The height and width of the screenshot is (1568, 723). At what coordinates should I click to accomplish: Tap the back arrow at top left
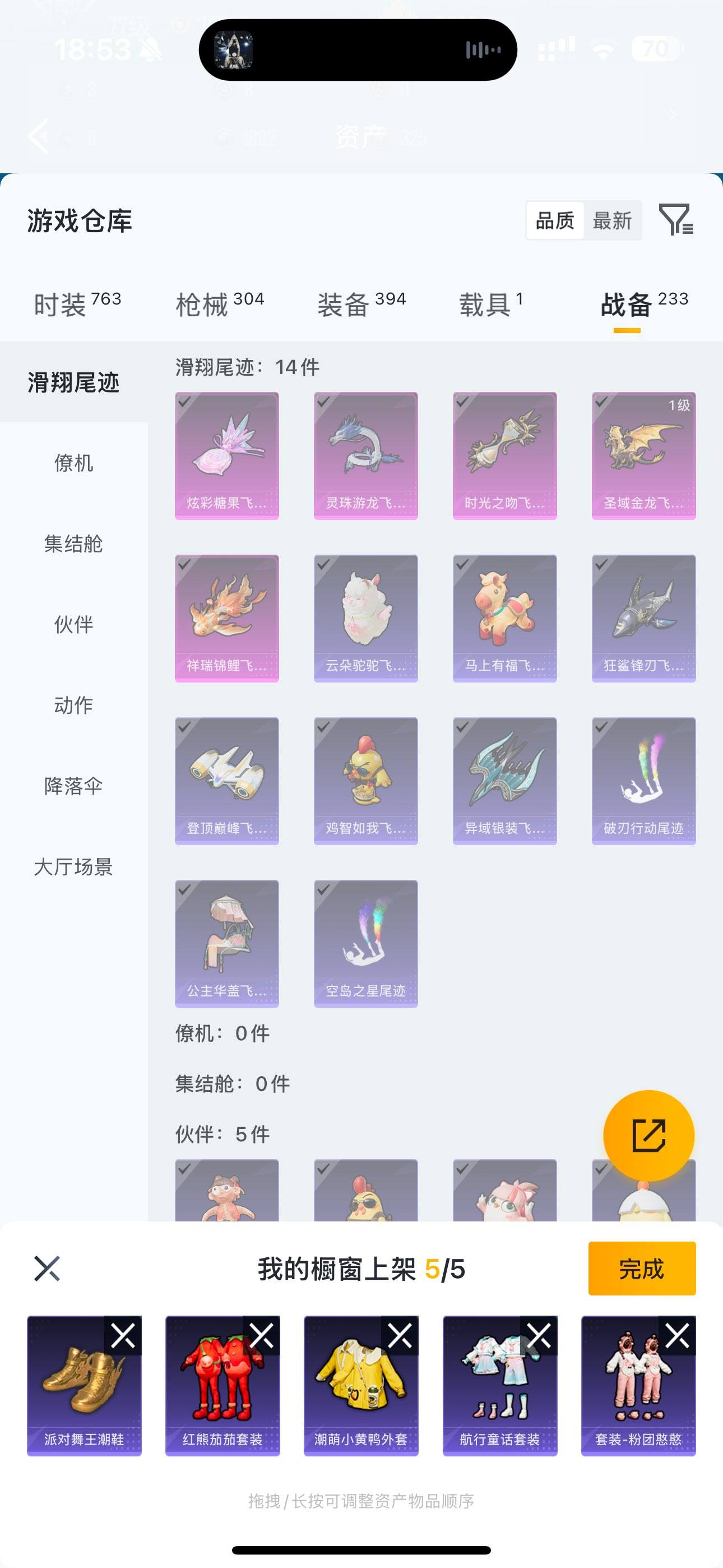click(39, 135)
